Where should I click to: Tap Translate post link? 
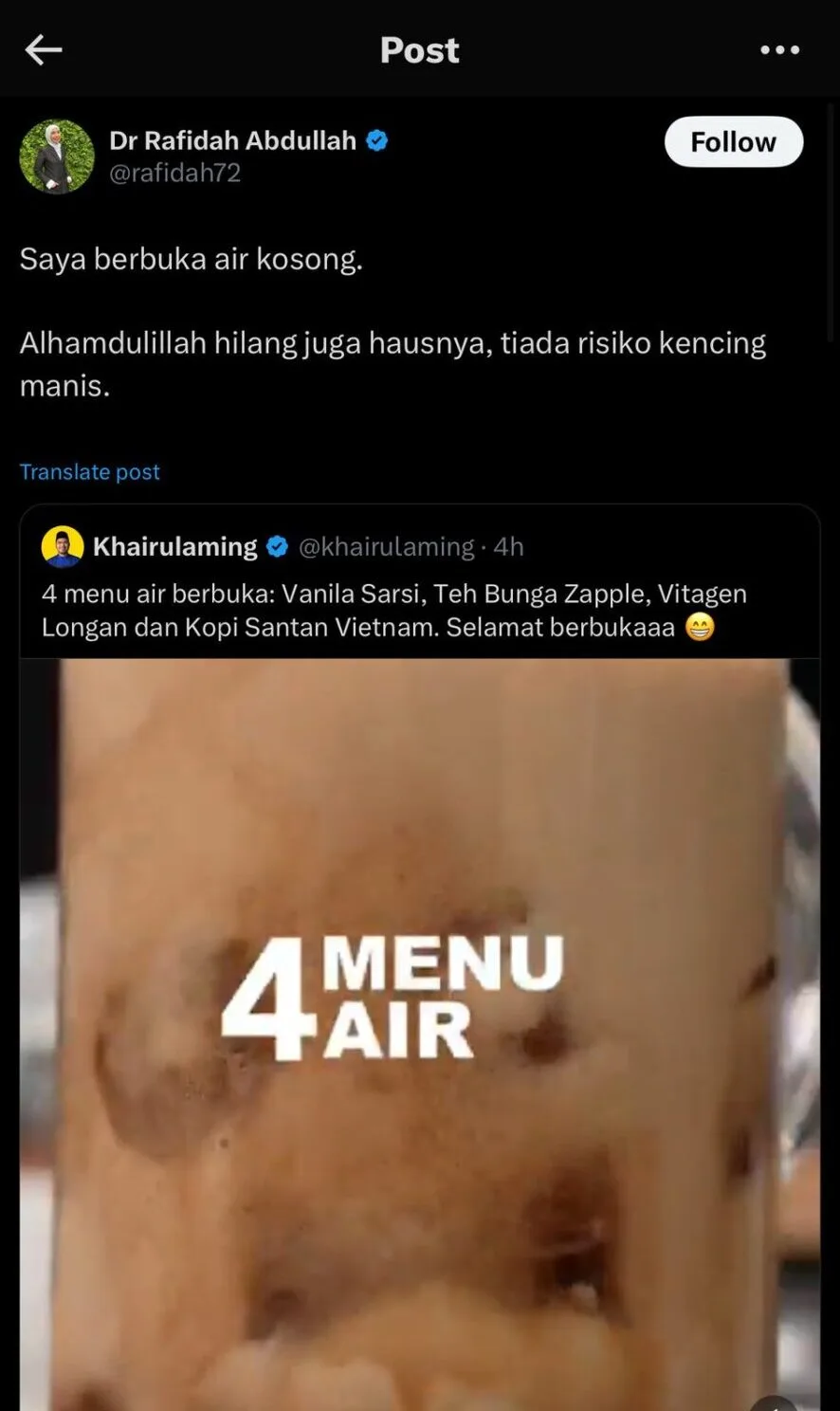pyautogui.click(x=90, y=472)
